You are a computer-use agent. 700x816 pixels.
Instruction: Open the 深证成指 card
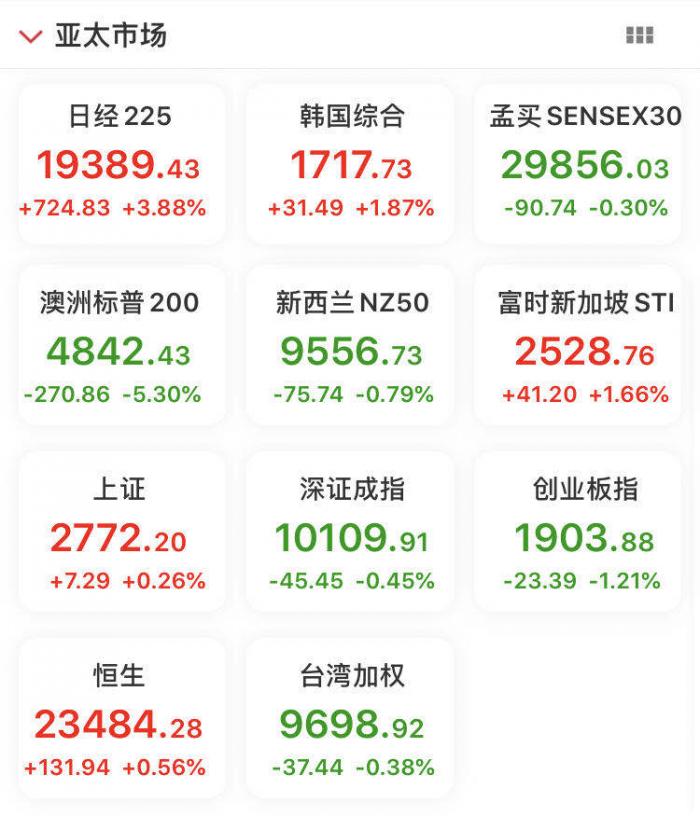(350, 535)
